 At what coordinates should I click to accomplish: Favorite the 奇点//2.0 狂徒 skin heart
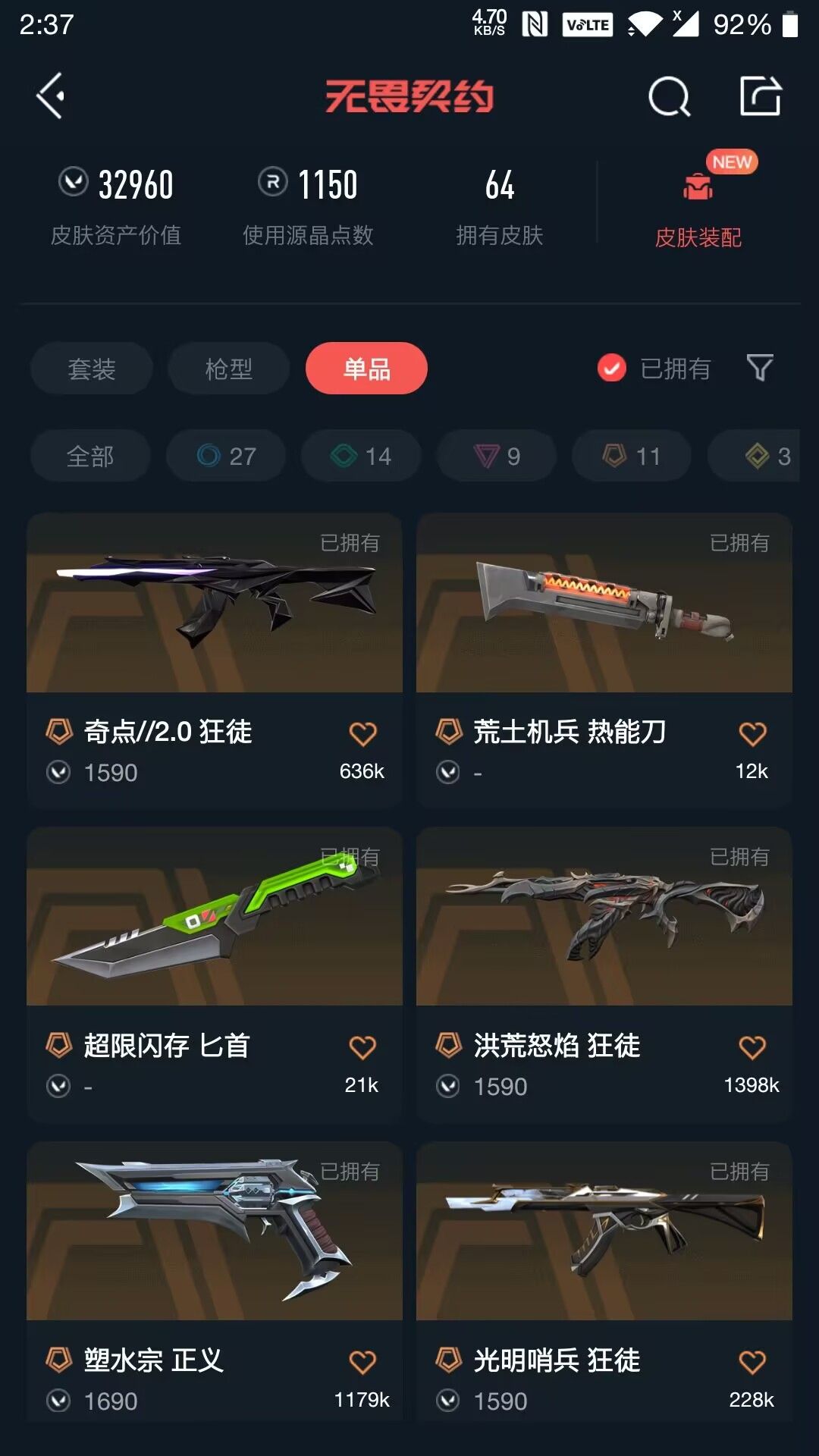pos(363,733)
